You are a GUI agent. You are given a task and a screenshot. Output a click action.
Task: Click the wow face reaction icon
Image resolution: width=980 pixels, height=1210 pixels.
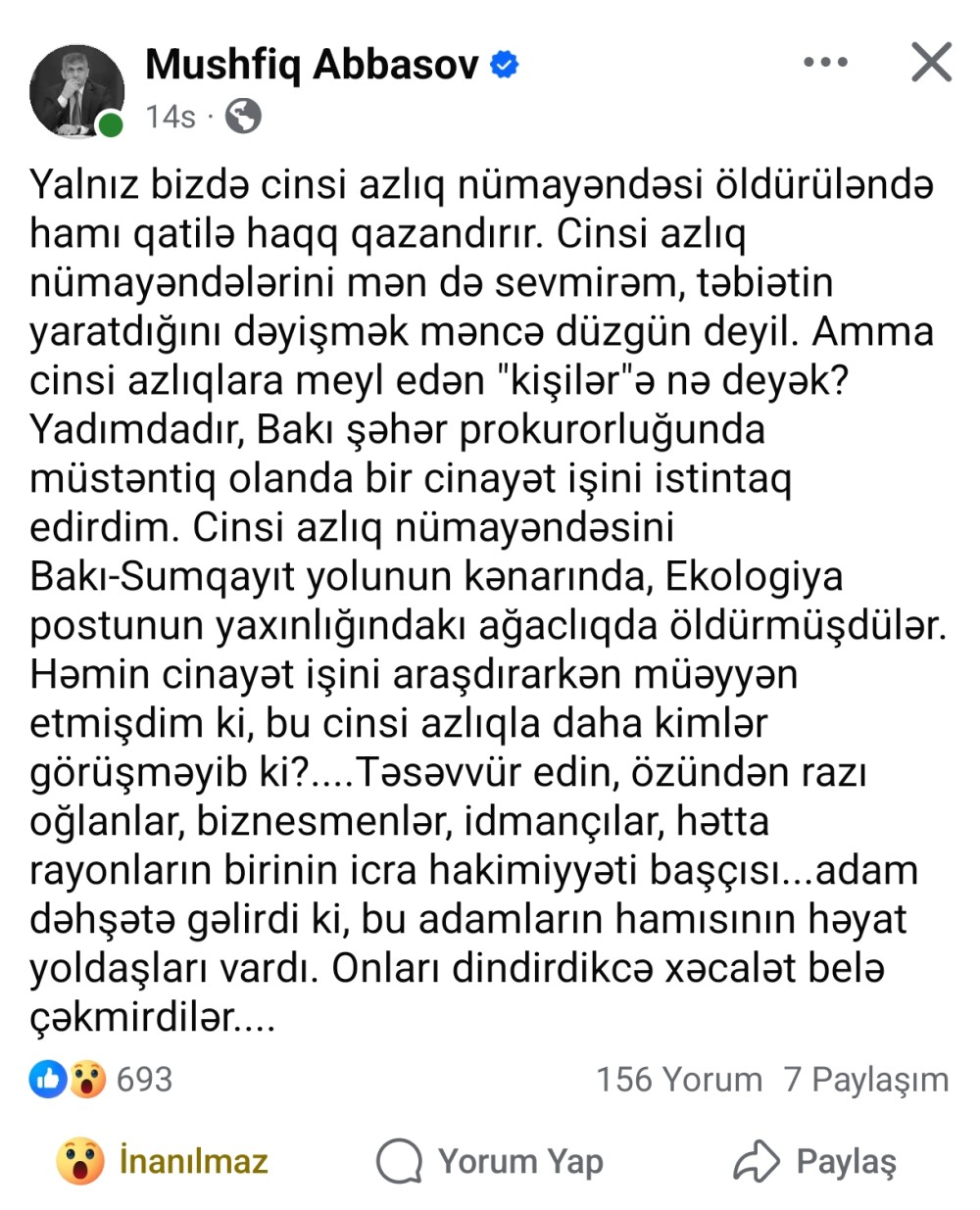(x=86, y=1081)
